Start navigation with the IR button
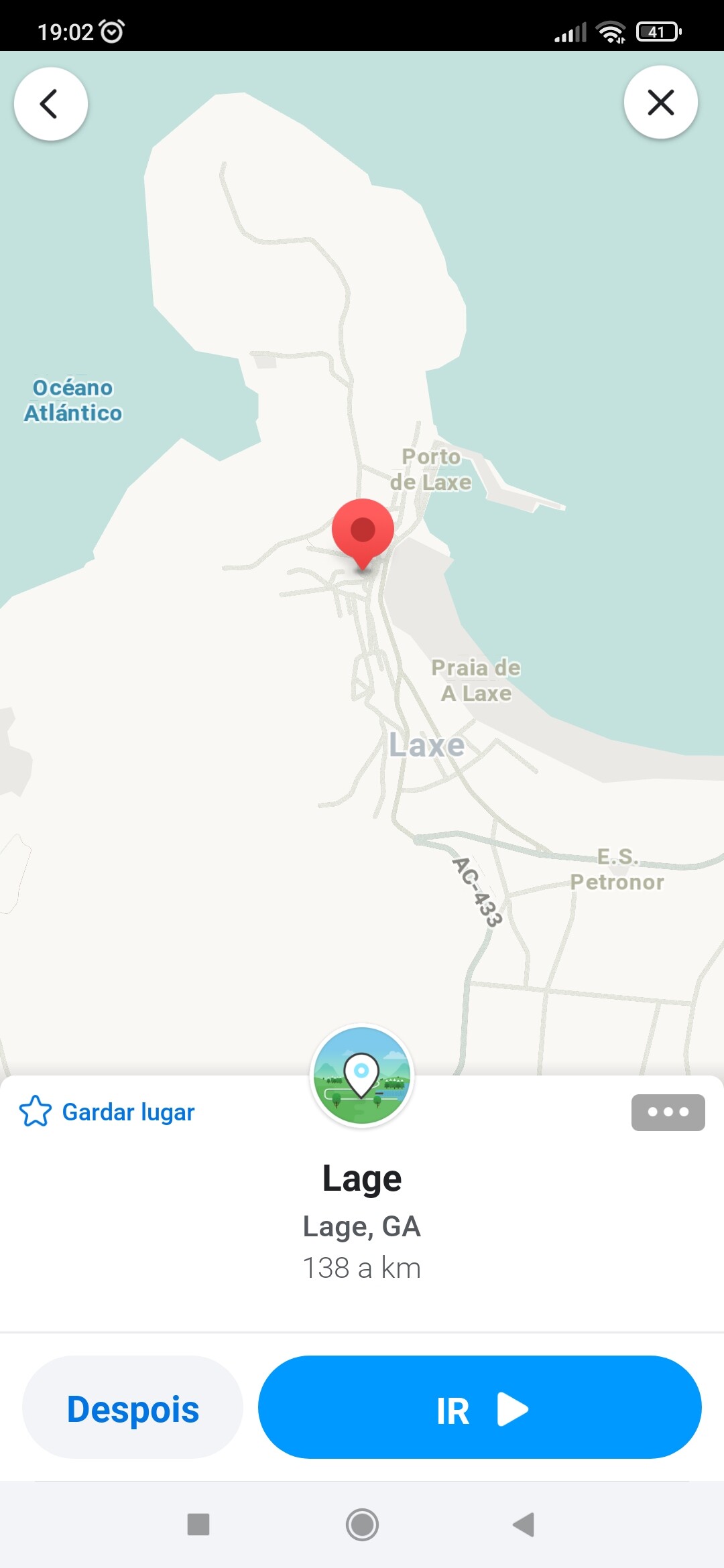Screen dimensions: 724x1568 (x=479, y=1407)
